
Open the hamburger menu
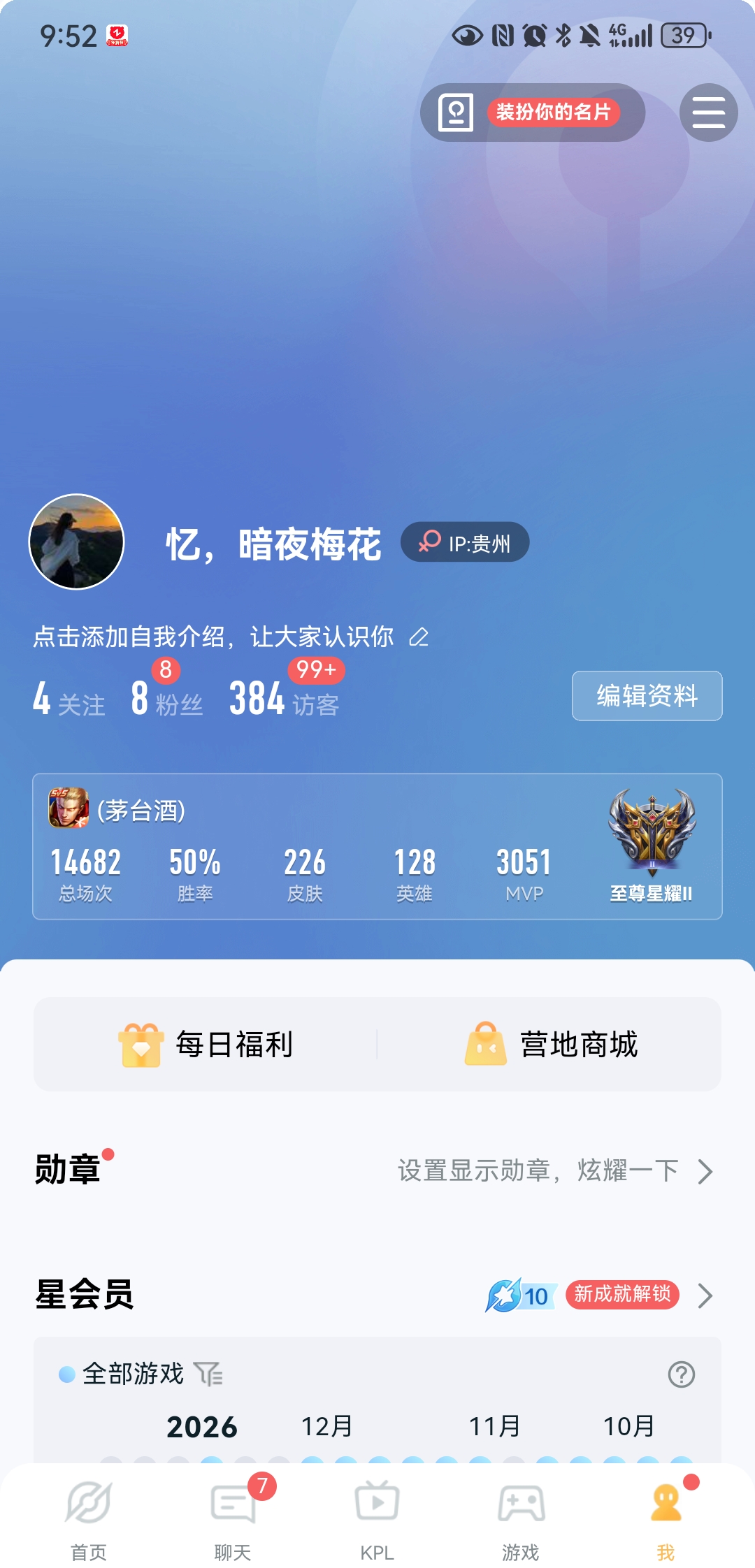(708, 112)
